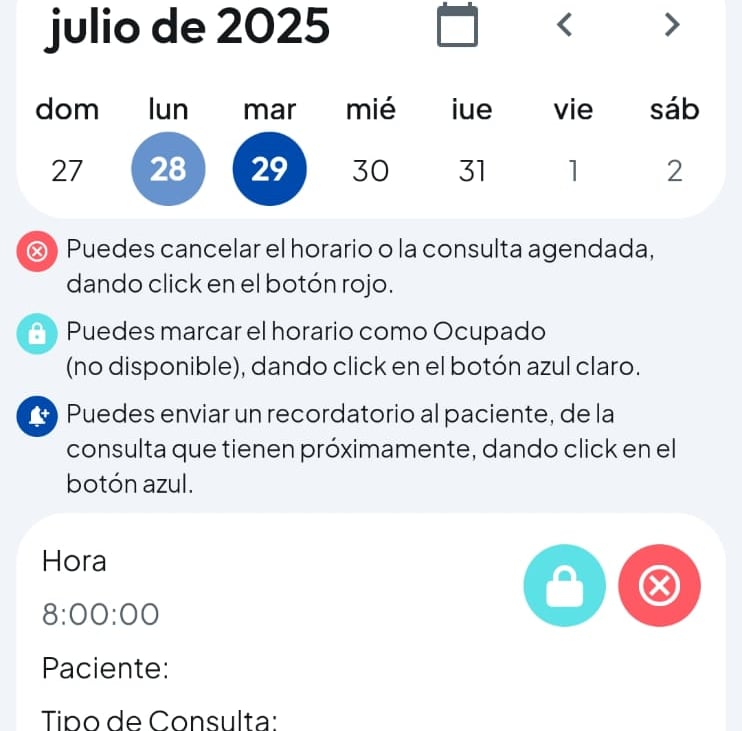The image size is (742, 731).
Task: Select Wednesday 30 in the calendar
Action: click(x=370, y=171)
